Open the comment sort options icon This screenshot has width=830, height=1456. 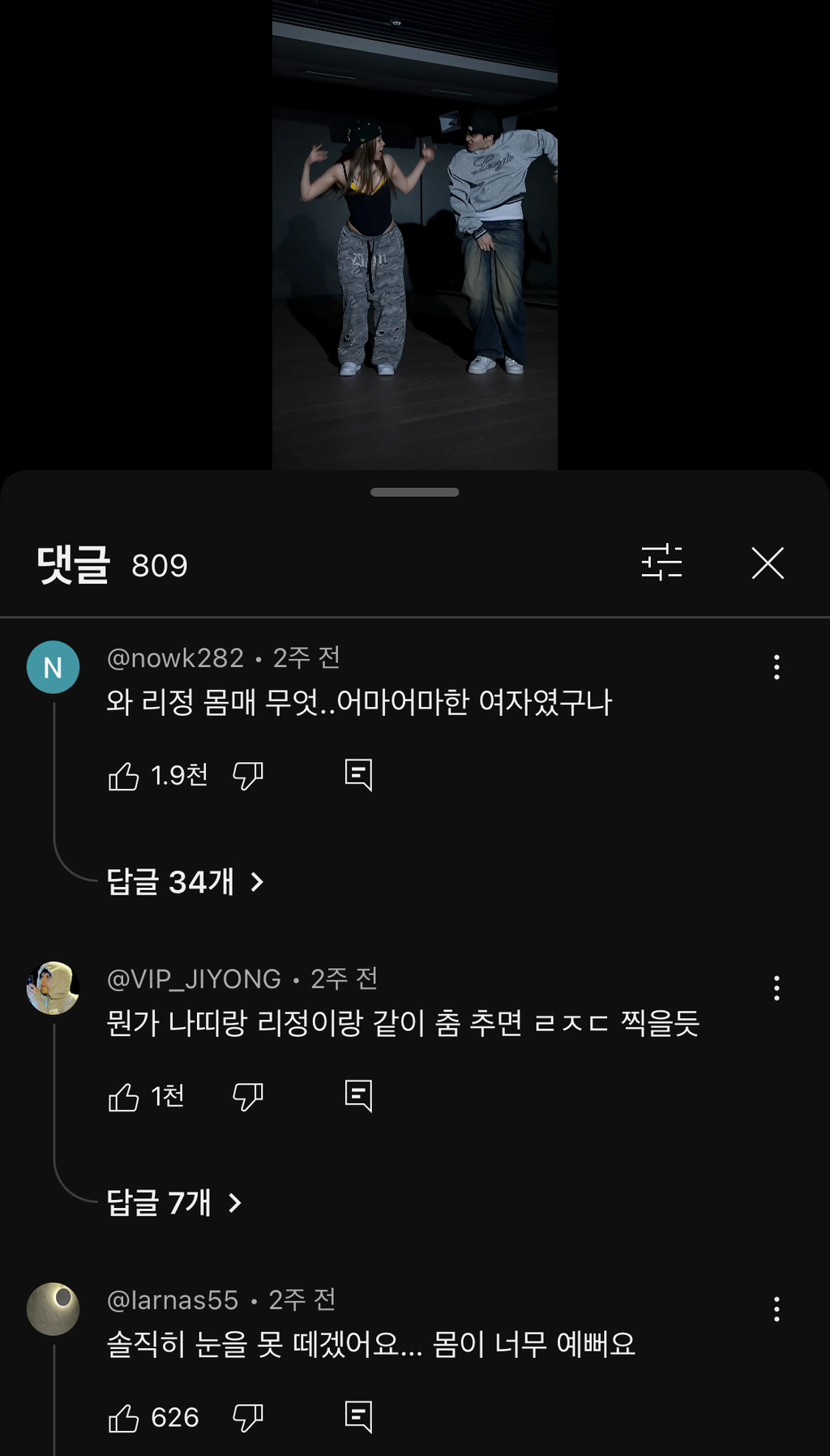point(661,563)
